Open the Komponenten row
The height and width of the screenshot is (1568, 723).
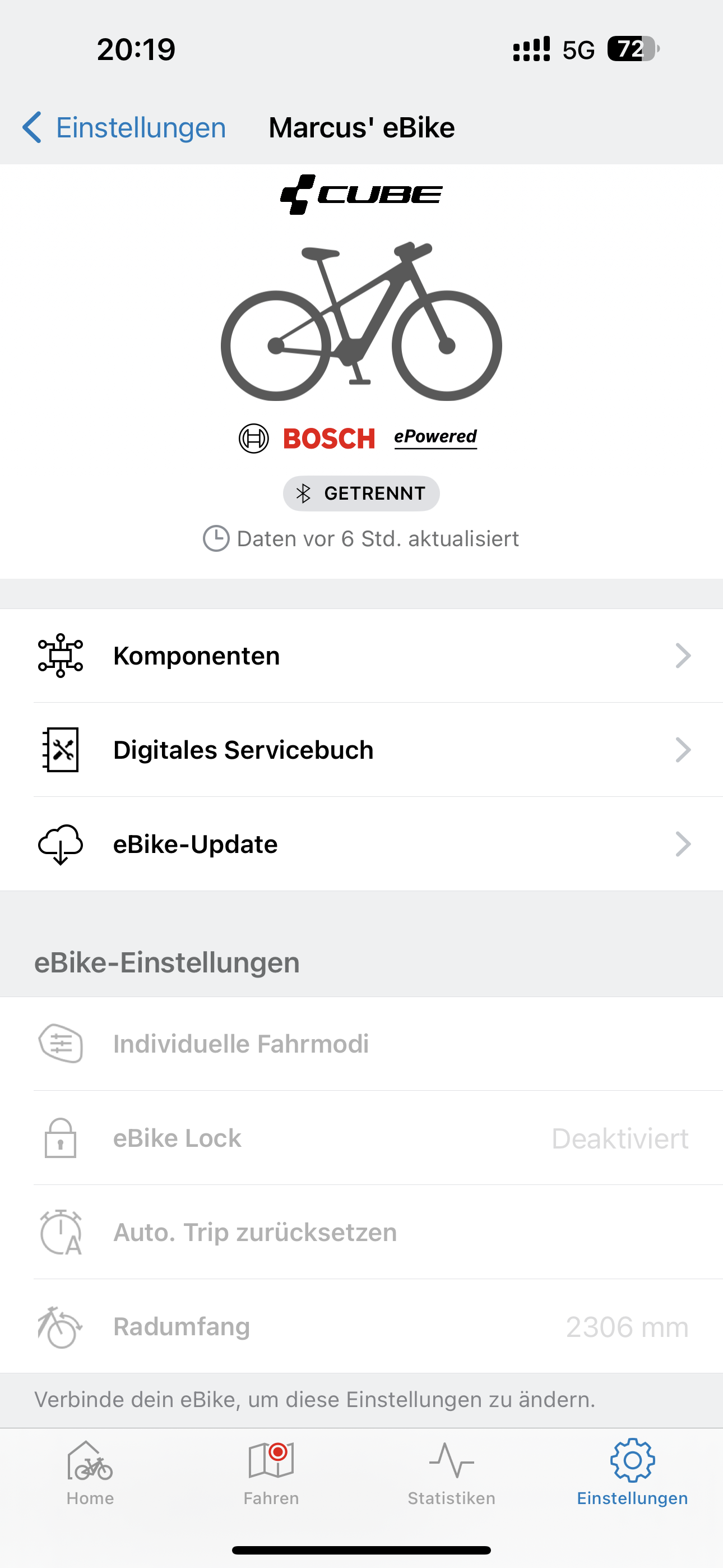[x=361, y=656]
